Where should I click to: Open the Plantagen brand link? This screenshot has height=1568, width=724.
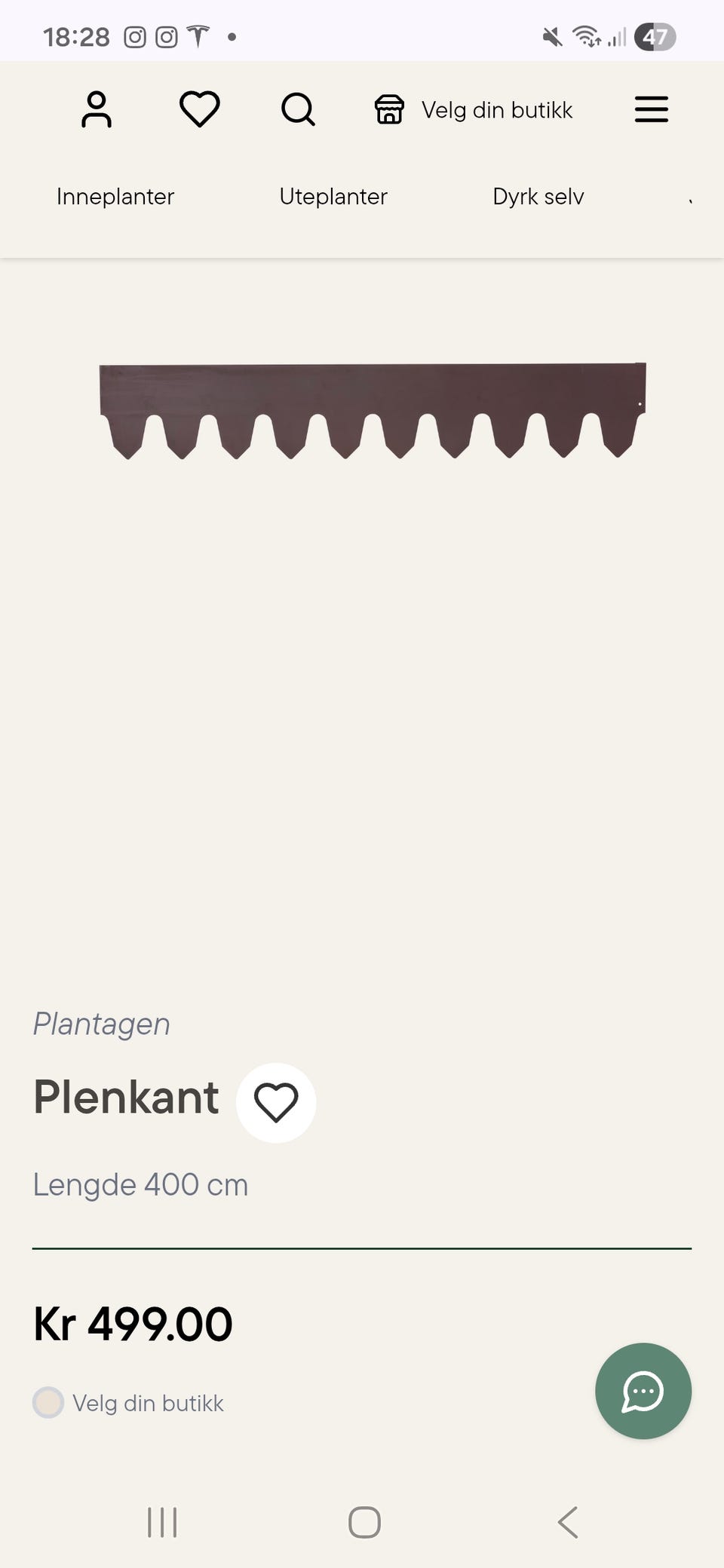click(x=102, y=1024)
